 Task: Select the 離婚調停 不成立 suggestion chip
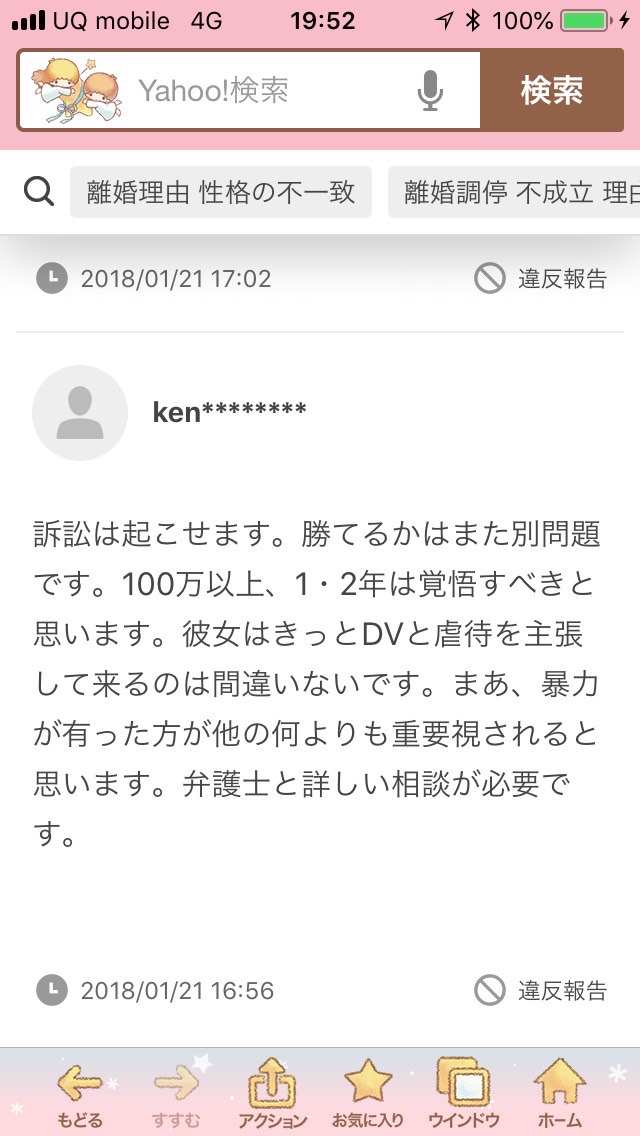click(x=514, y=192)
